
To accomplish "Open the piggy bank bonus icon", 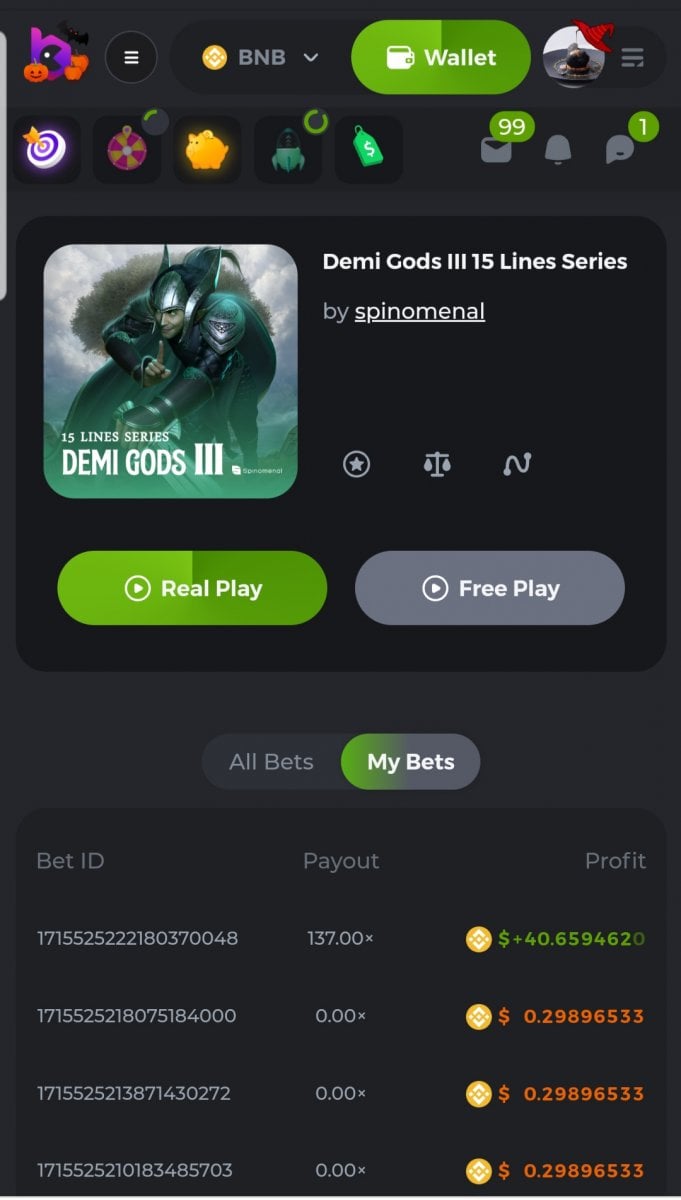I will coord(207,150).
